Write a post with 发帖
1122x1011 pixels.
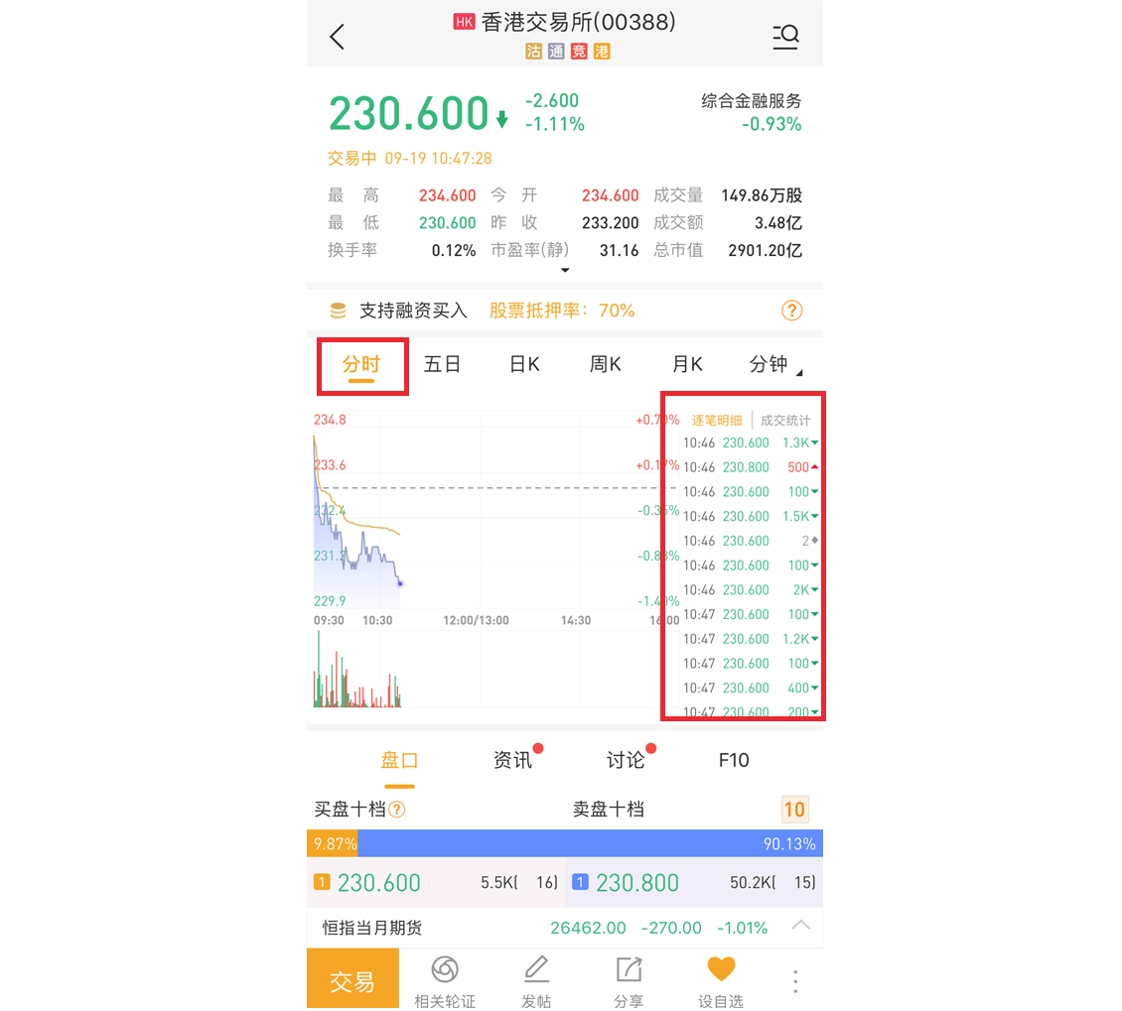pyautogui.click(x=537, y=981)
